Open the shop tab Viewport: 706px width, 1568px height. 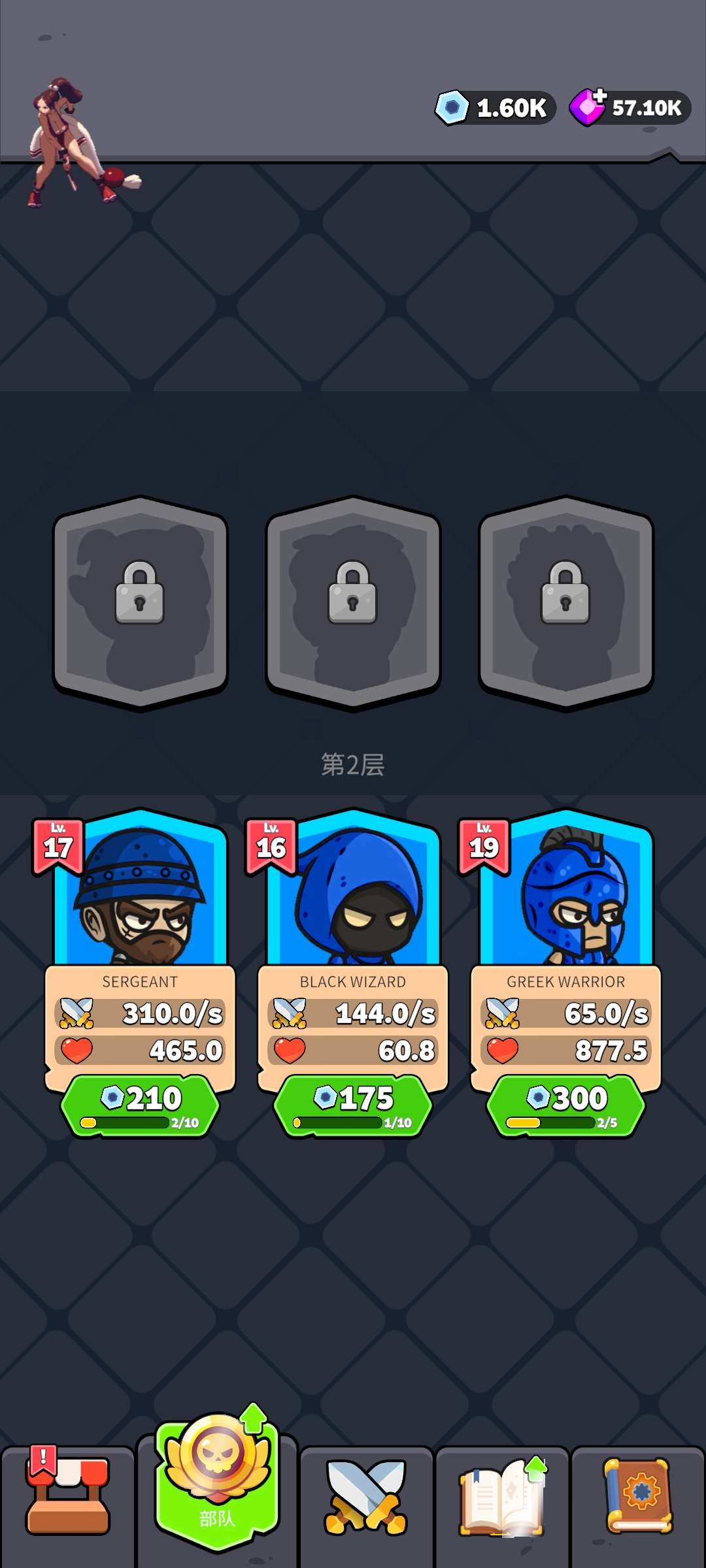67,1496
